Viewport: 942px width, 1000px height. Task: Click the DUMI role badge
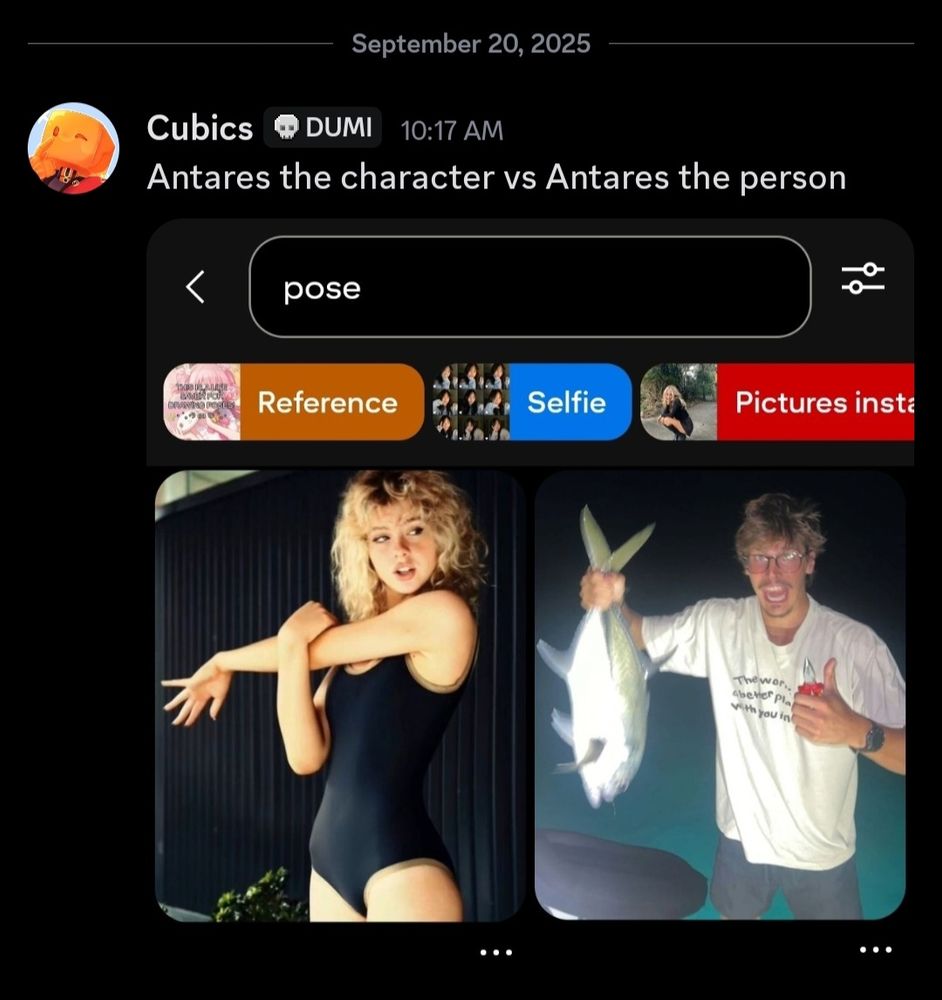pyautogui.click(x=322, y=127)
